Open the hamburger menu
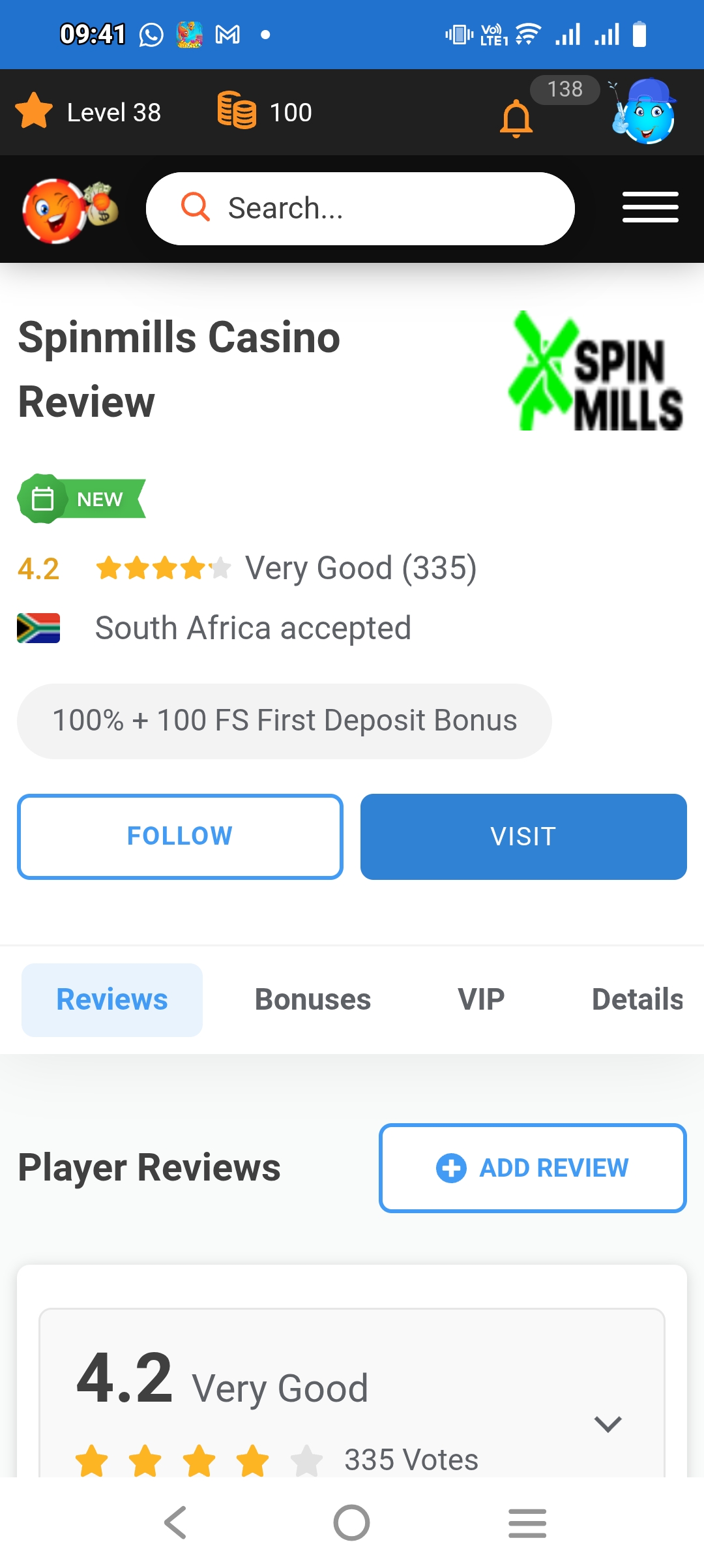The width and height of the screenshot is (704, 1568). pyautogui.click(x=650, y=208)
